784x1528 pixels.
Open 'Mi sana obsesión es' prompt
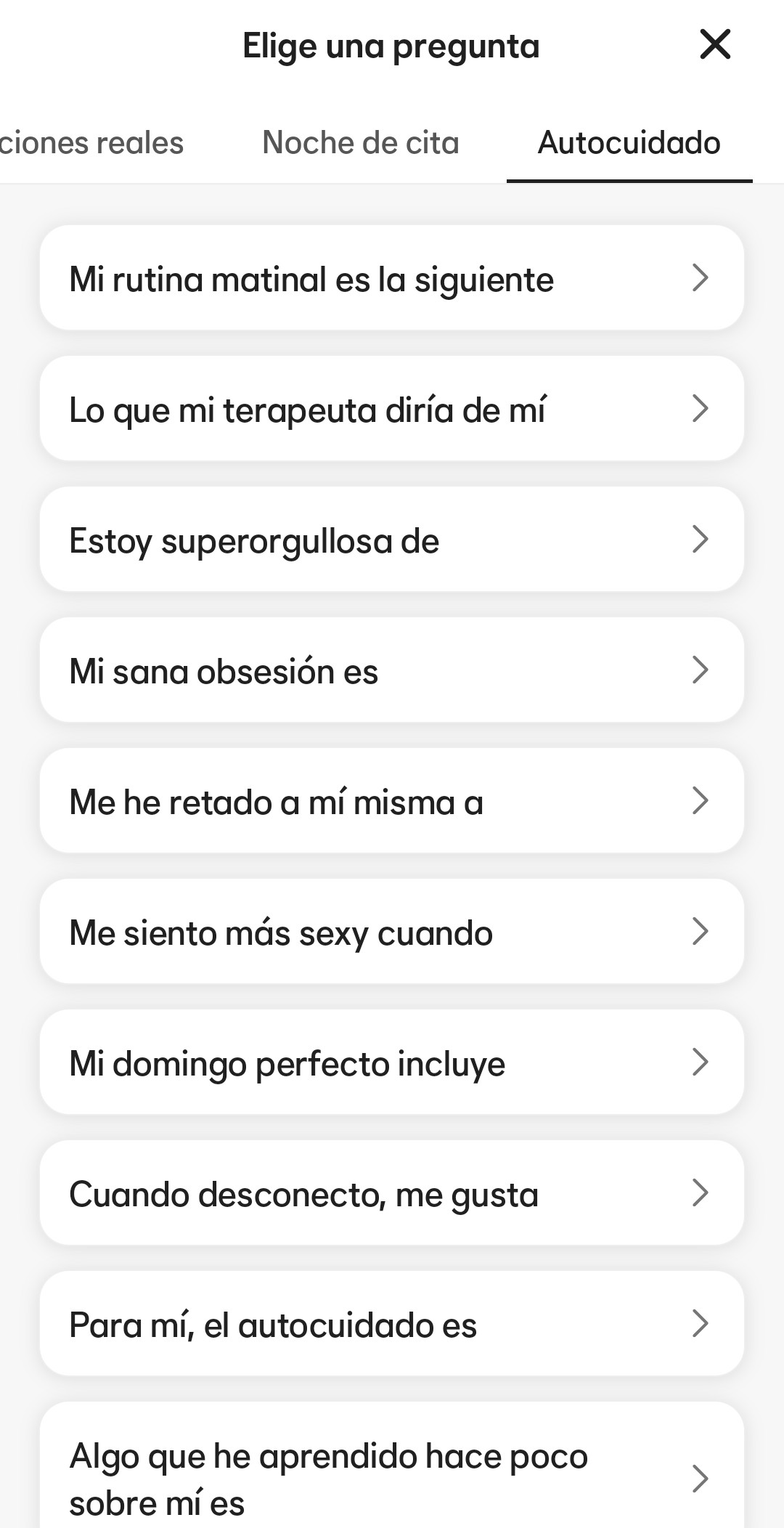(x=391, y=670)
